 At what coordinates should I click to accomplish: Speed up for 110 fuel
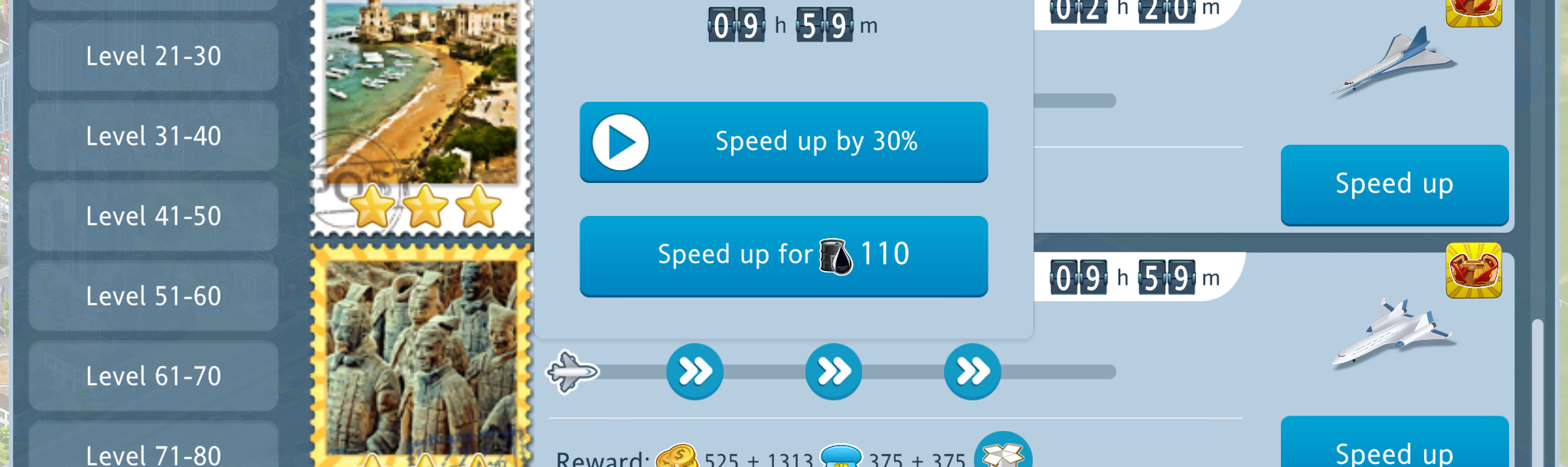point(783,255)
